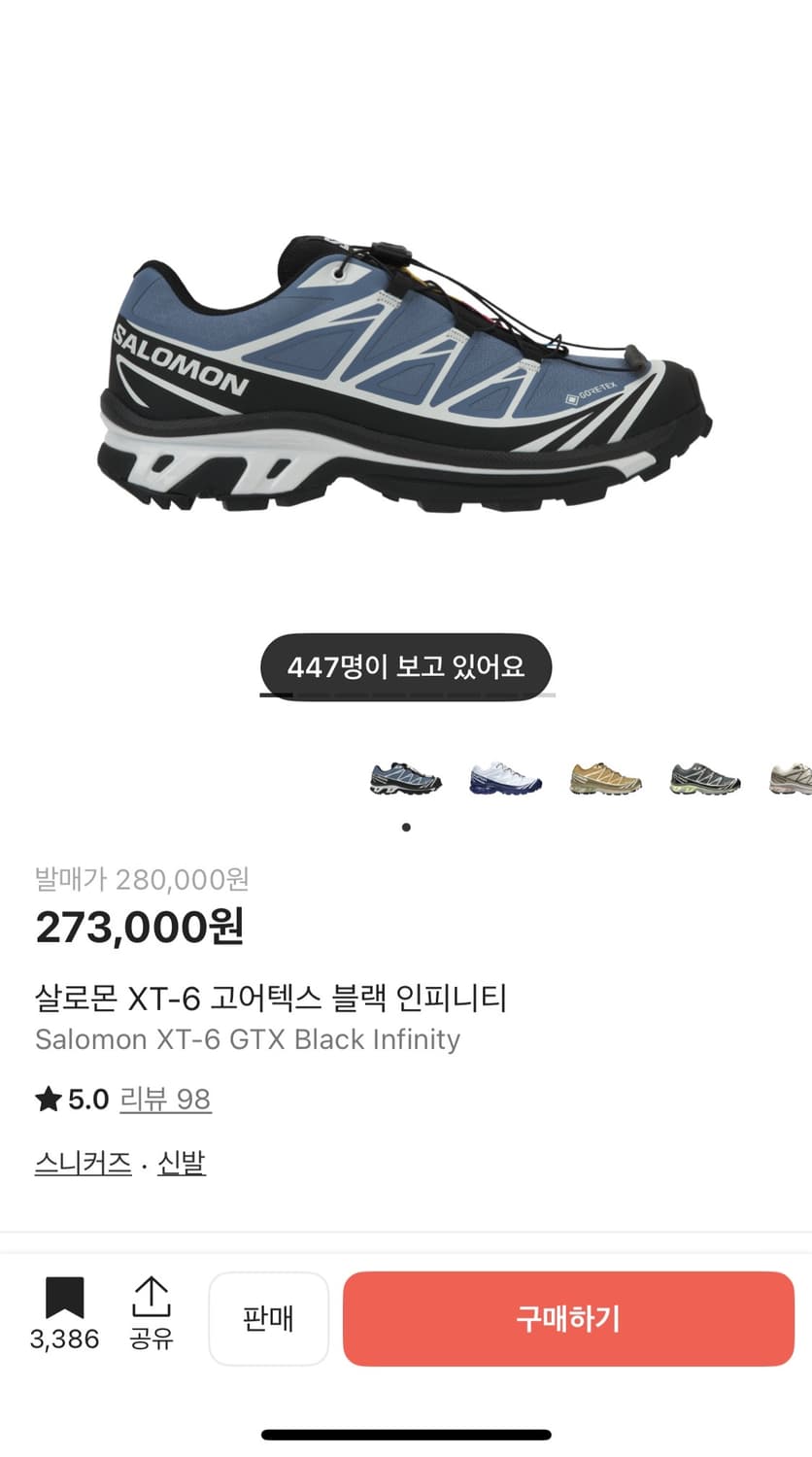Open the 신발 category link
This screenshot has width=812, height=1457.
coord(182,1162)
